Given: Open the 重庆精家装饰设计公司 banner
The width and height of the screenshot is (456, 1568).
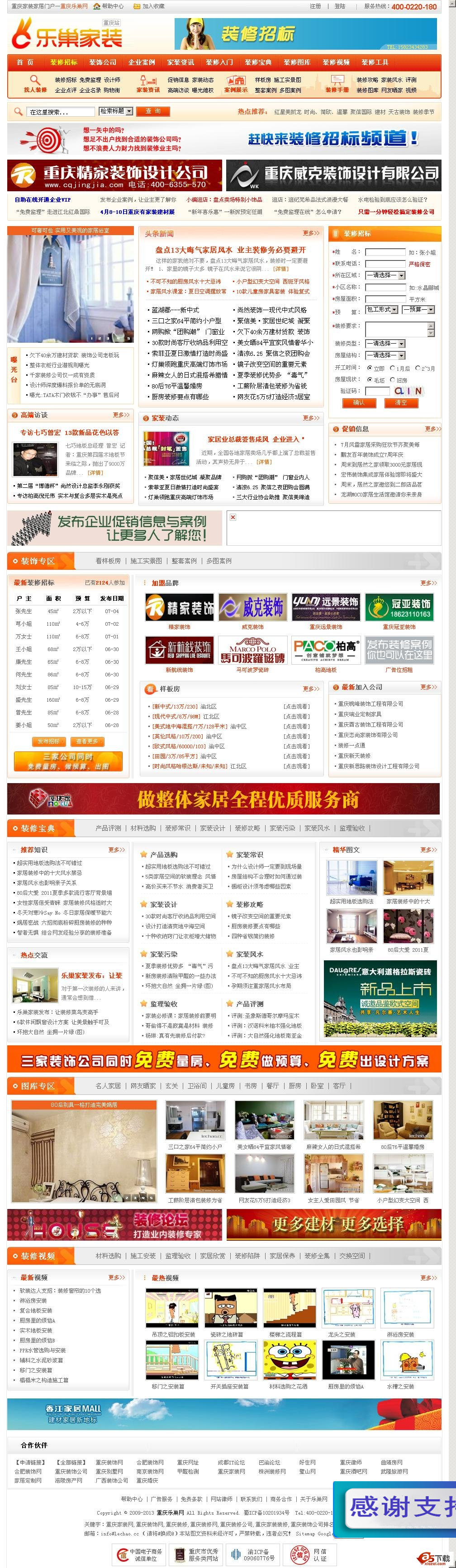Looking at the screenshot, I should point(115,176).
